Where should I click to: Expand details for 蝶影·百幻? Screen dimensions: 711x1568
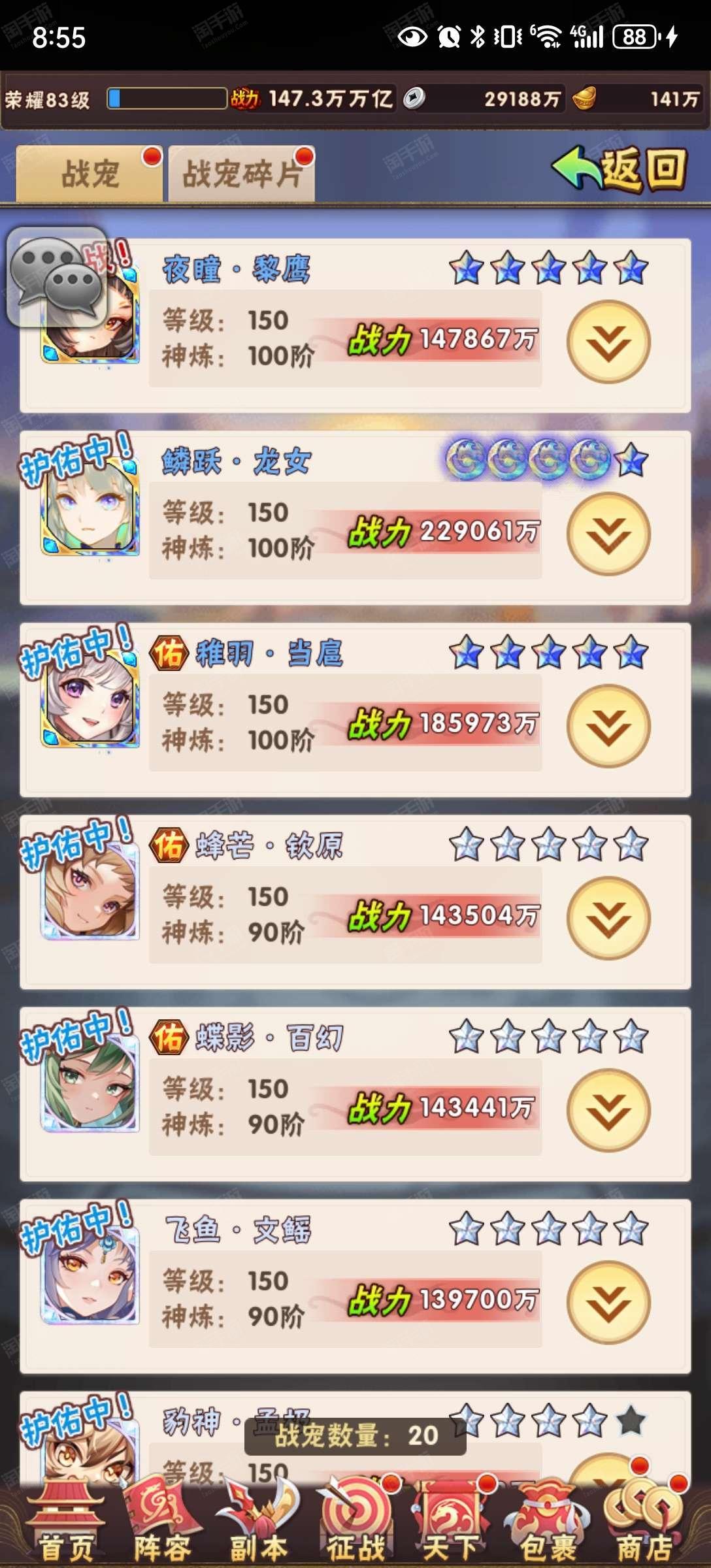click(x=608, y=1110)
